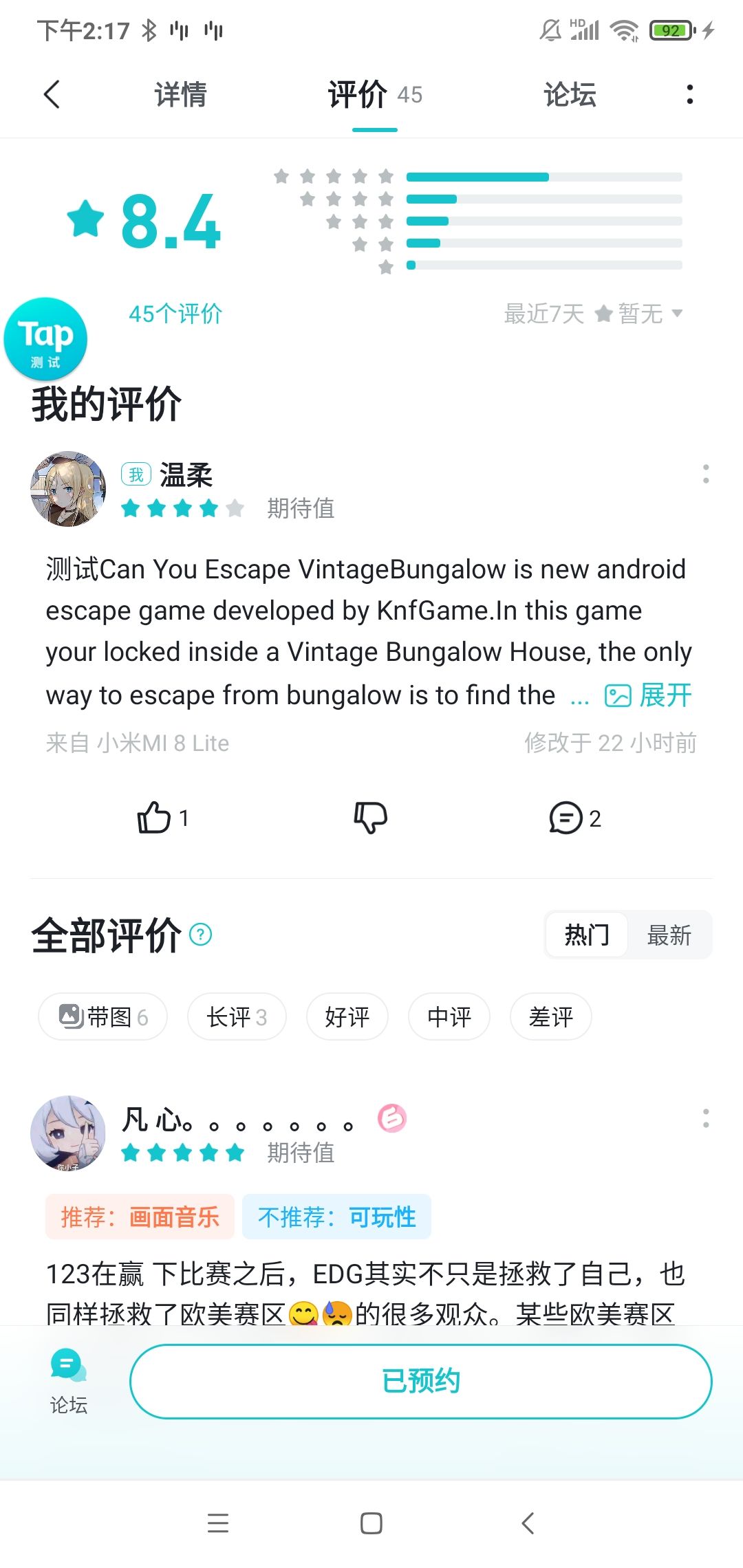Toggle the 长评 filter chip
The image size is (743, 1568).
click(x=236, y=1016)
